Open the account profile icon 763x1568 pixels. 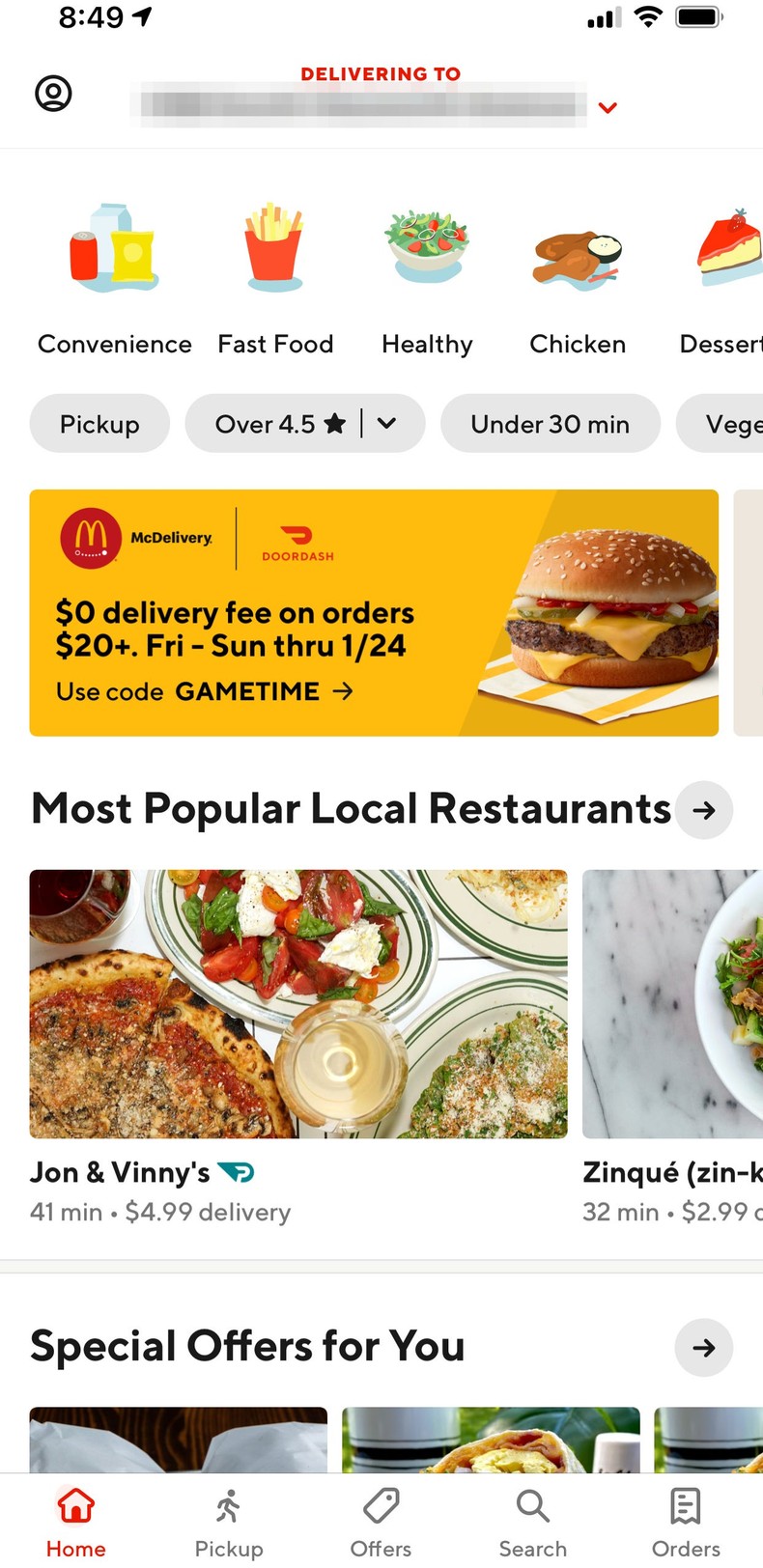tap(53, 94)
